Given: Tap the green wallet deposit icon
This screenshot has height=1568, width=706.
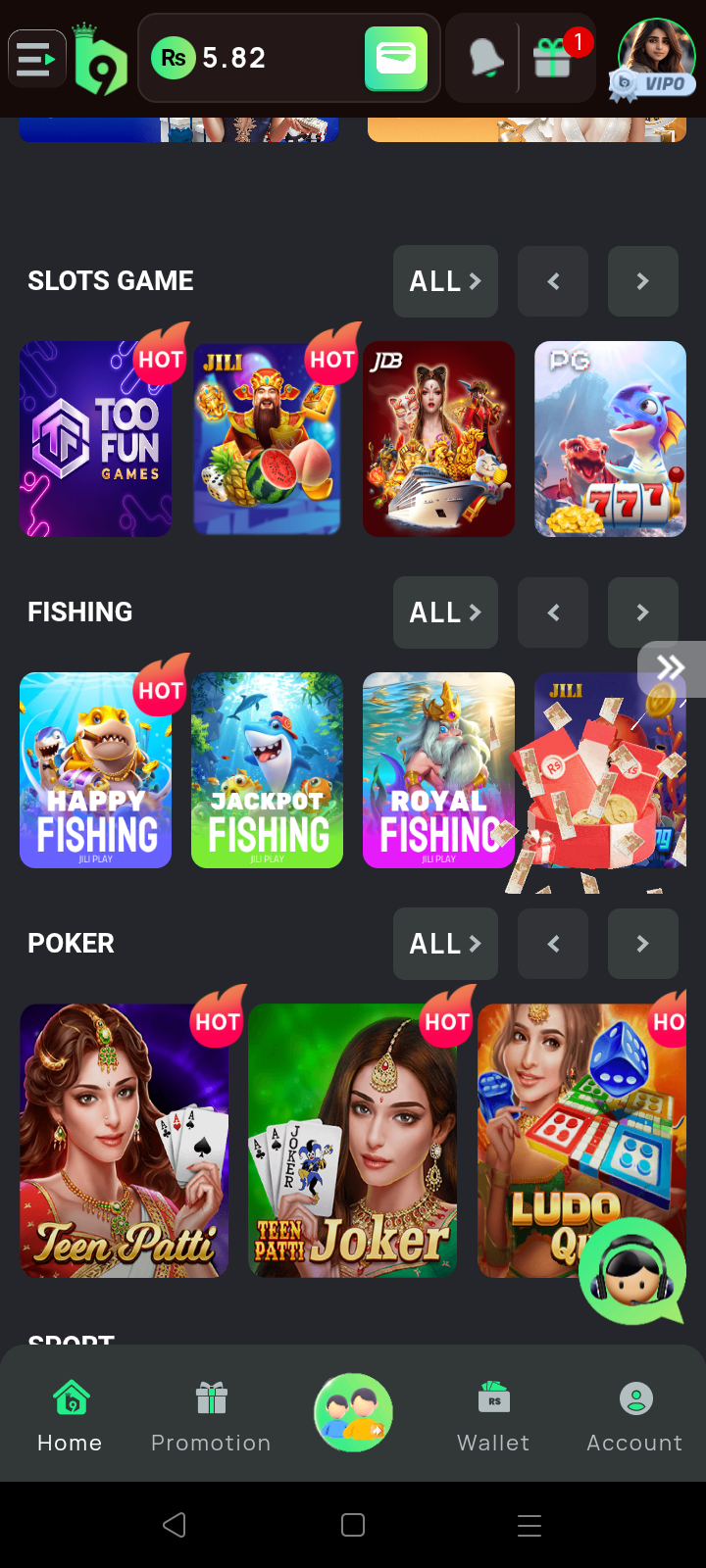Looking at the screenshot, I should [396, 59].
